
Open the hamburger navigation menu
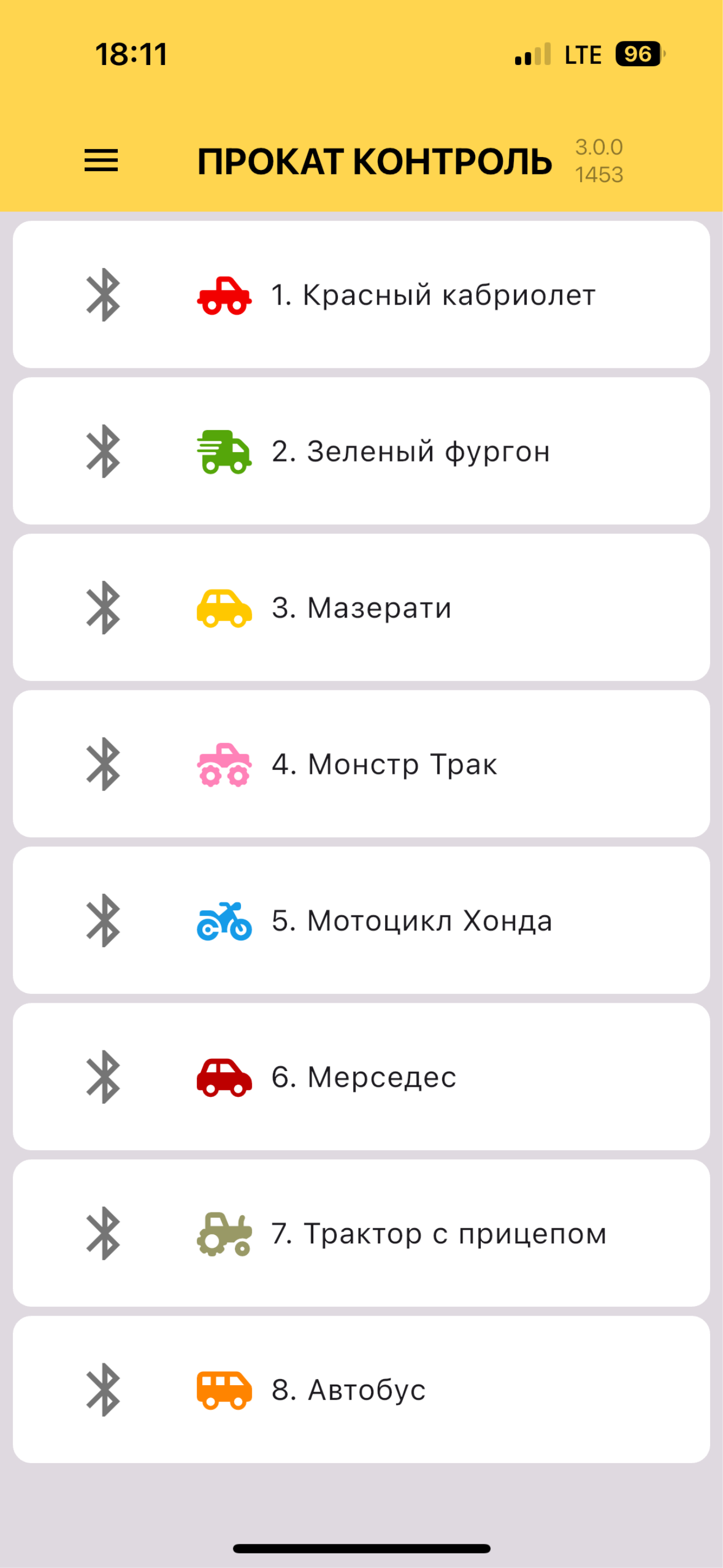pyautogui.click(x=100, y=162)
